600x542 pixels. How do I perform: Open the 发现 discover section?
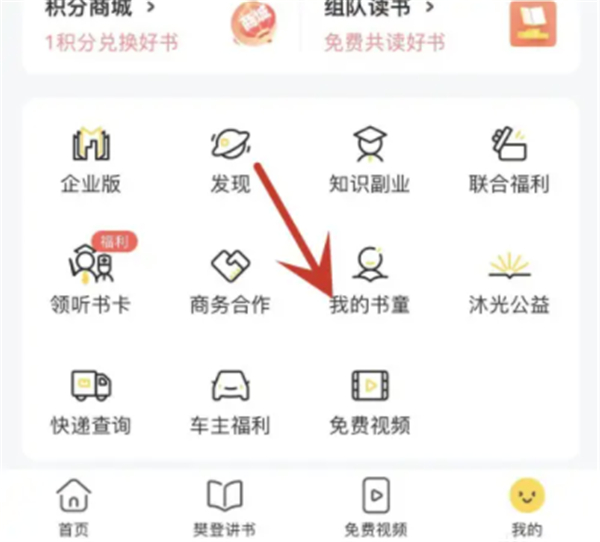pyautogui.click(x=230, y=160)
